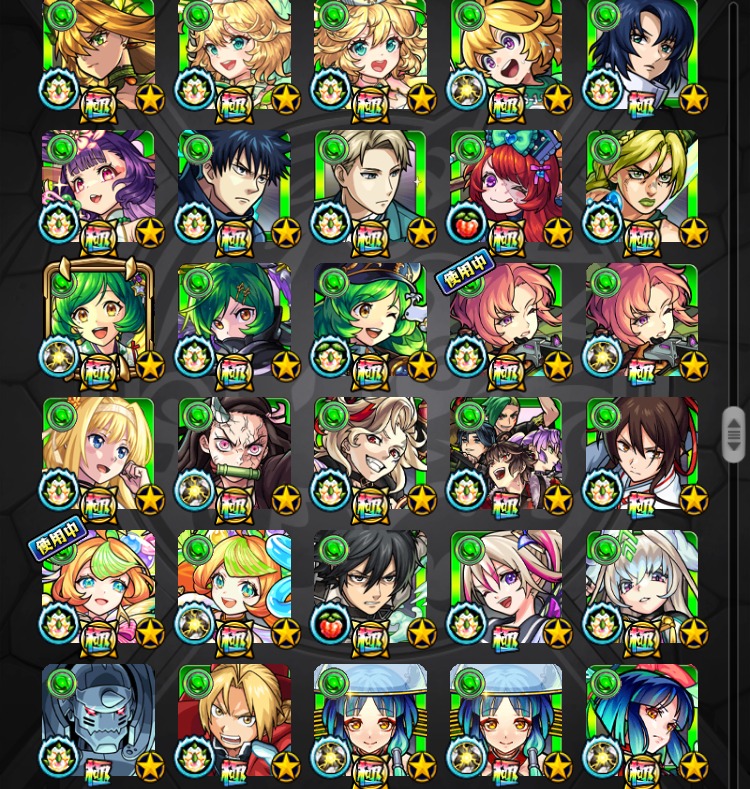Select the brown-haired character in white and red
The width and height of the screenshot is (750, 789).
[642, 453]
